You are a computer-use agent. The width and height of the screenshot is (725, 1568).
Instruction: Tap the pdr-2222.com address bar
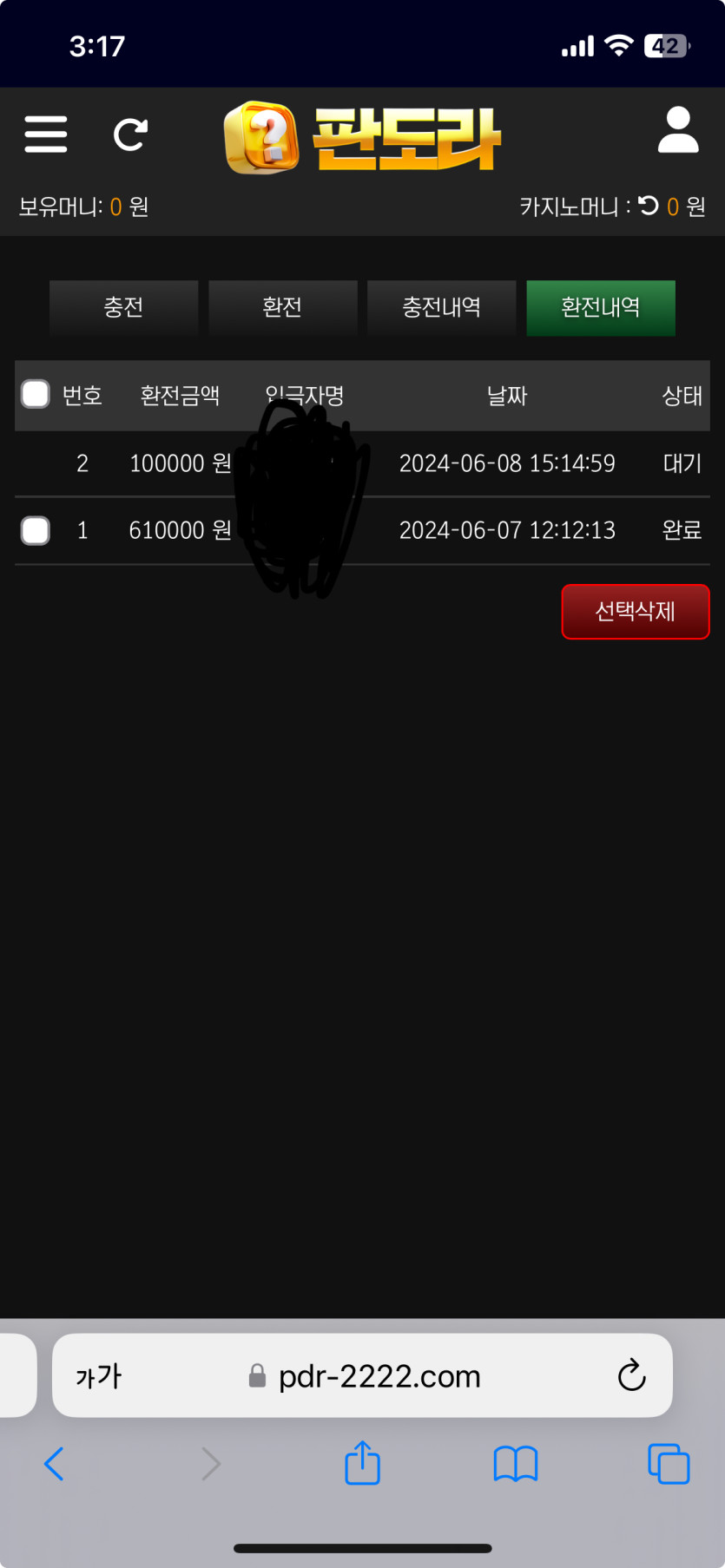click(379, 1376)
